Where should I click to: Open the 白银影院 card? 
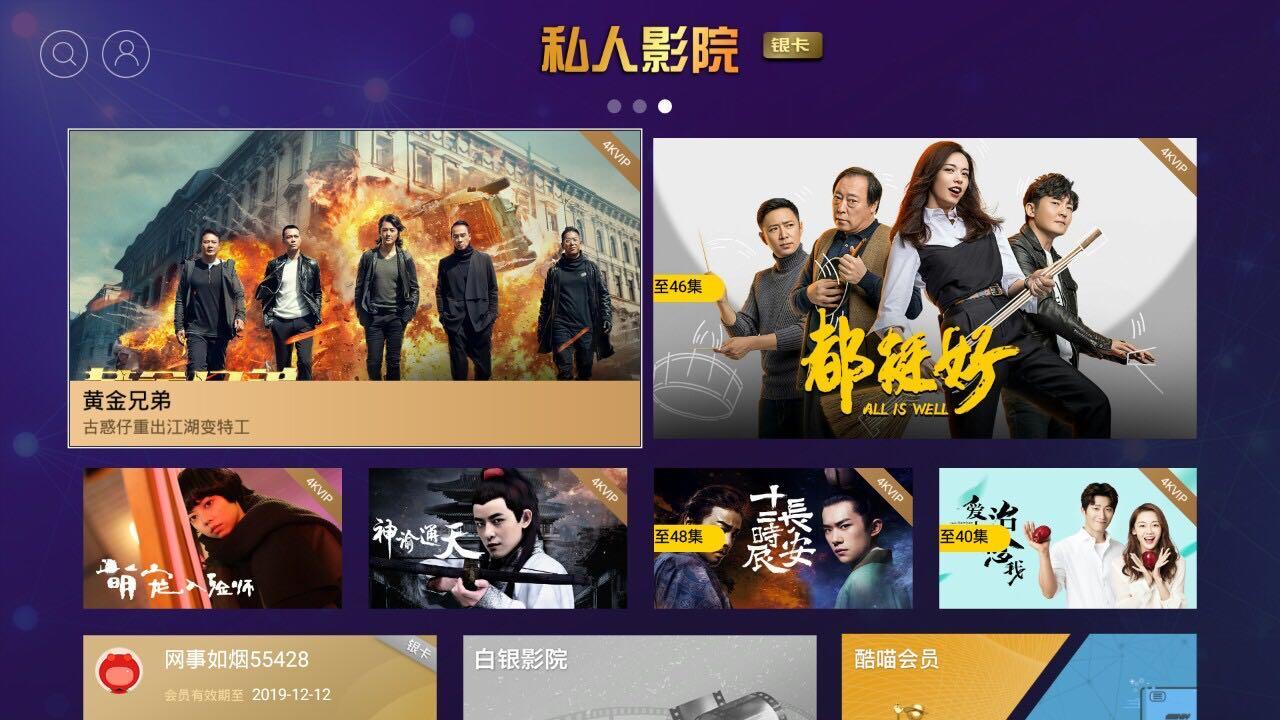pos(639,677)
